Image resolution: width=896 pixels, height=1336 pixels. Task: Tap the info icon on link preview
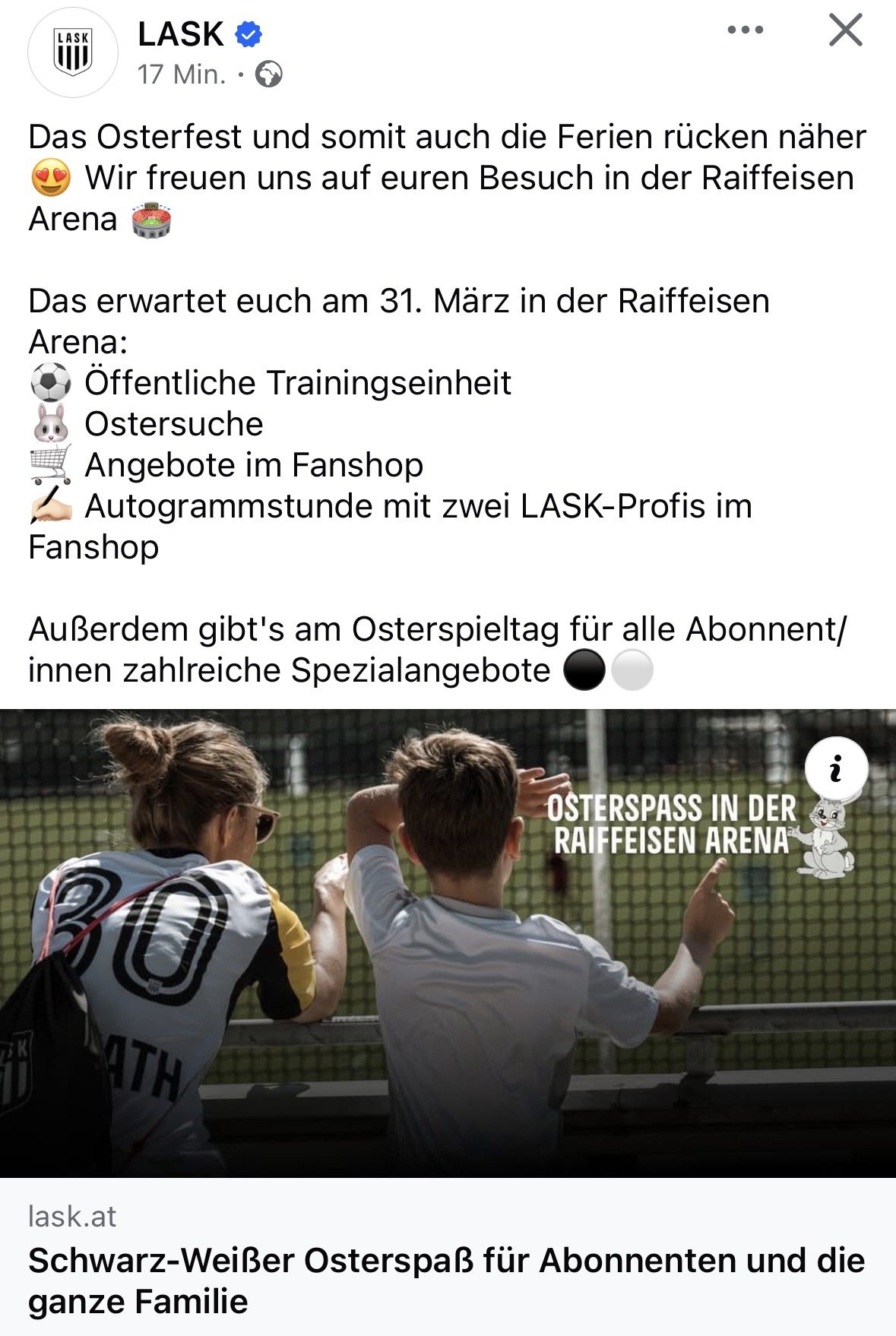pos(836,768)
